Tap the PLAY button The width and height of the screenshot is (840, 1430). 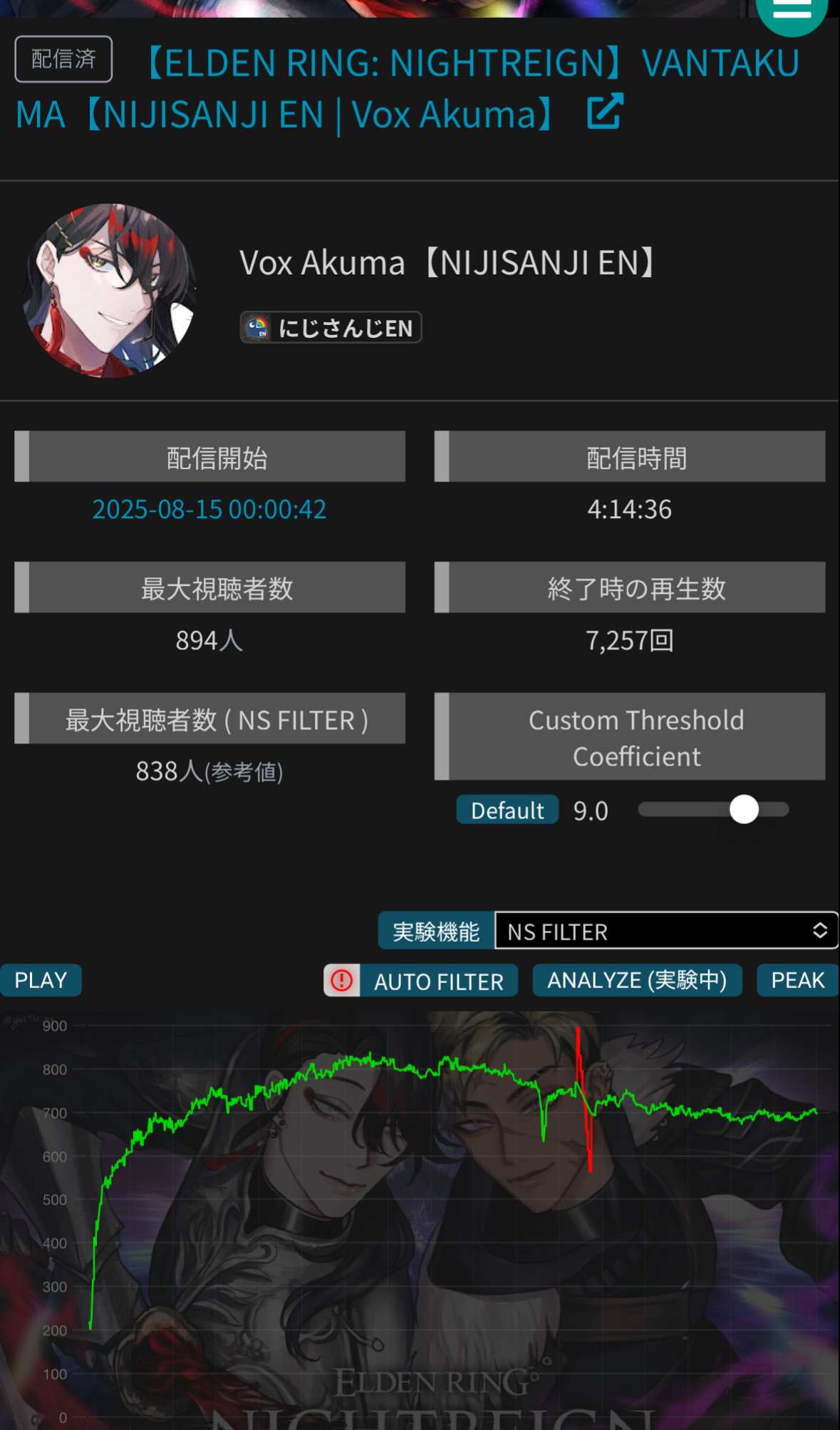(x=41, y=980)
